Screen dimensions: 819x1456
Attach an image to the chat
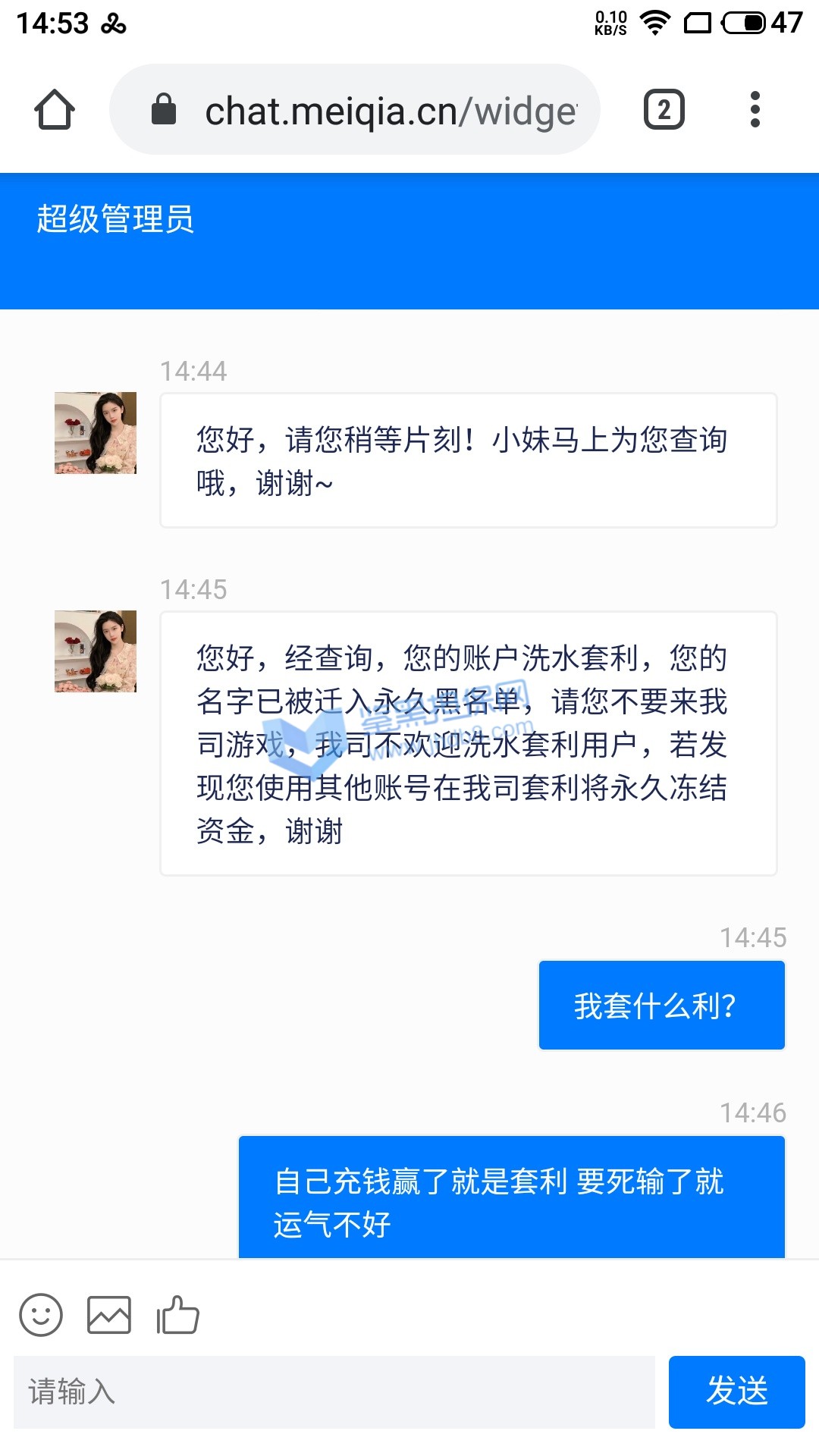109,1315
